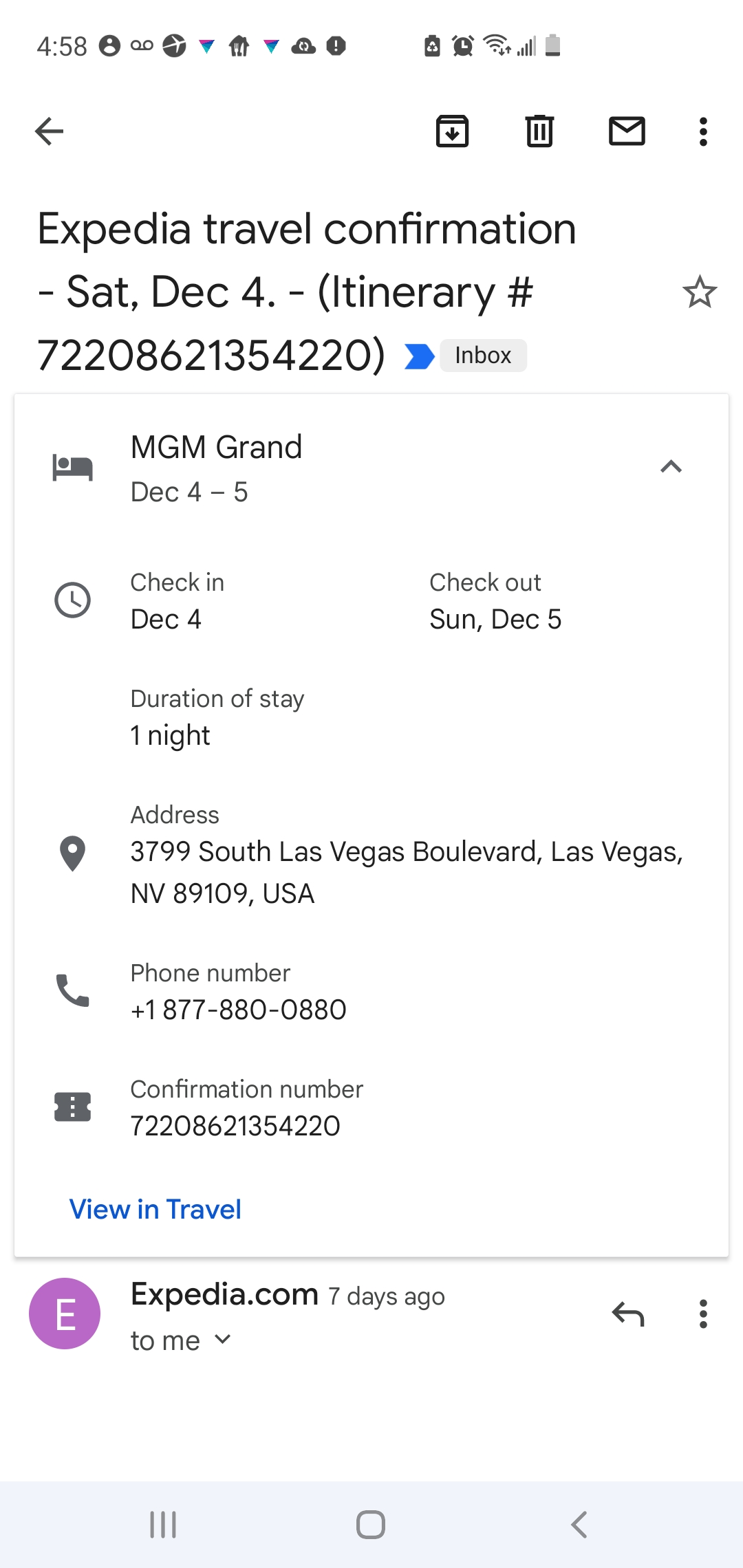Select the Inbox label chip

point(482,355)
